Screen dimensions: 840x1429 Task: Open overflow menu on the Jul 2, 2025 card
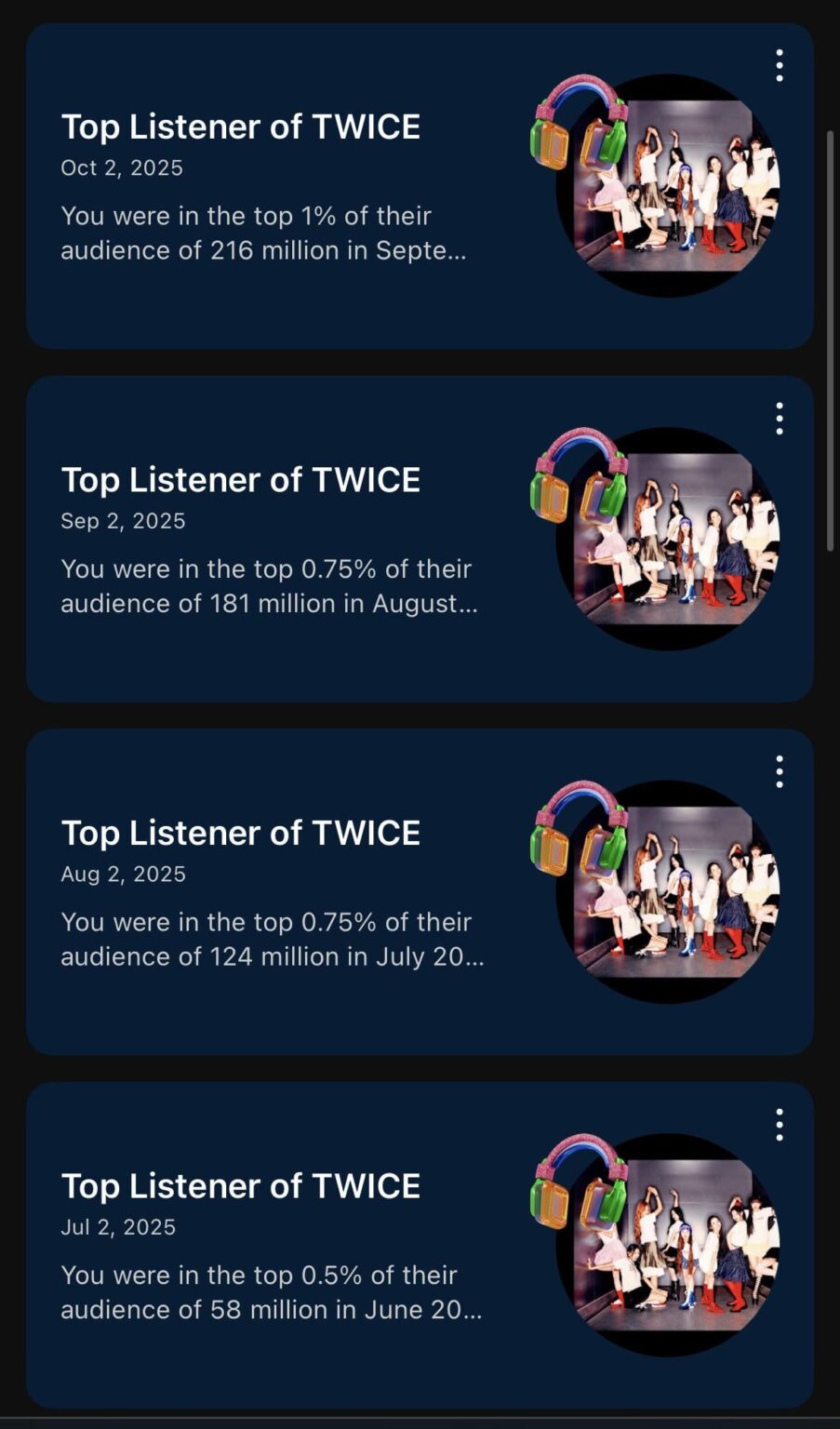(780, 1125)
